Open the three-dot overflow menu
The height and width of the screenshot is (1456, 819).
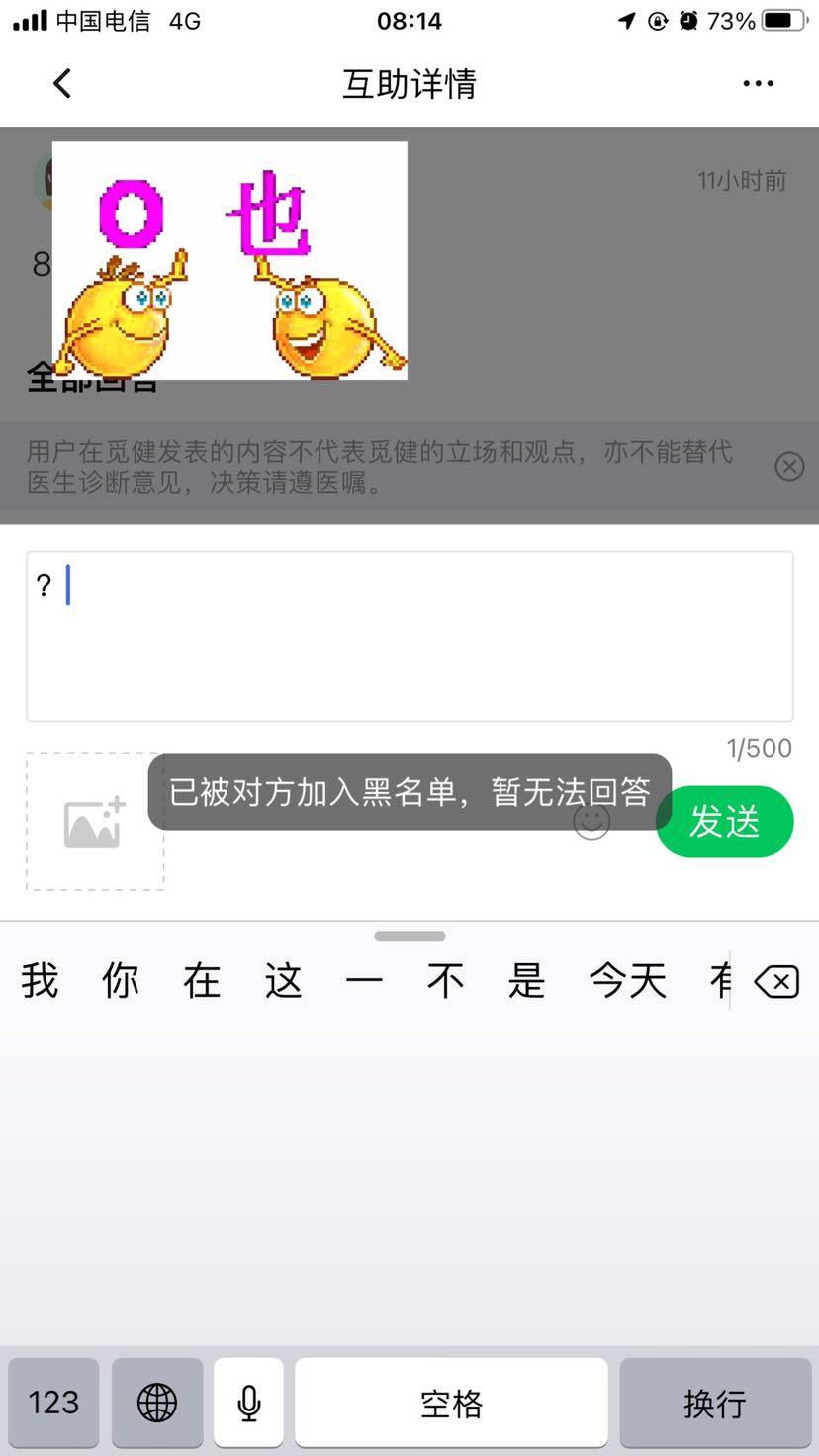coord(758,83)
